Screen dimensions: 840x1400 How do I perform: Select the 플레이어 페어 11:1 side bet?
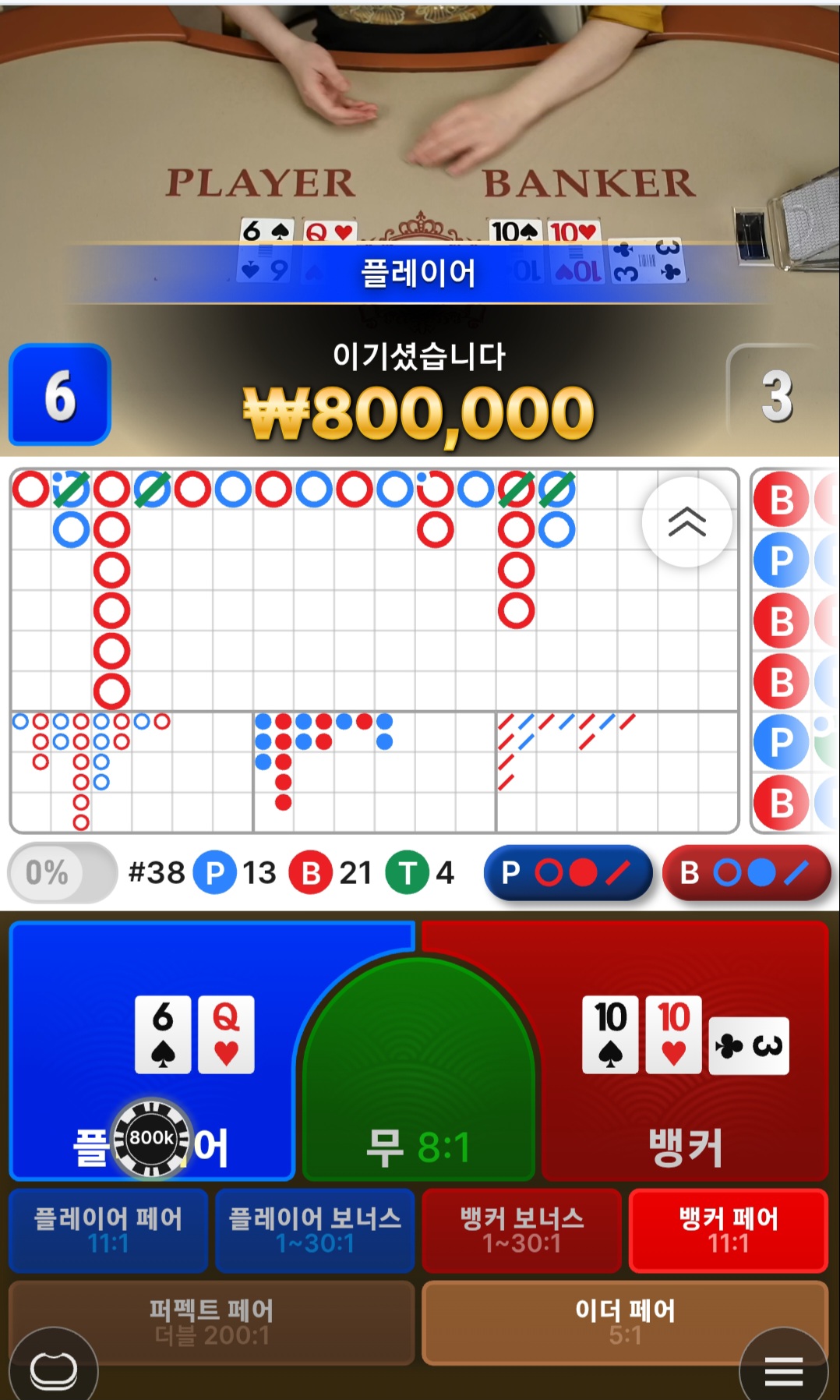108,1230
